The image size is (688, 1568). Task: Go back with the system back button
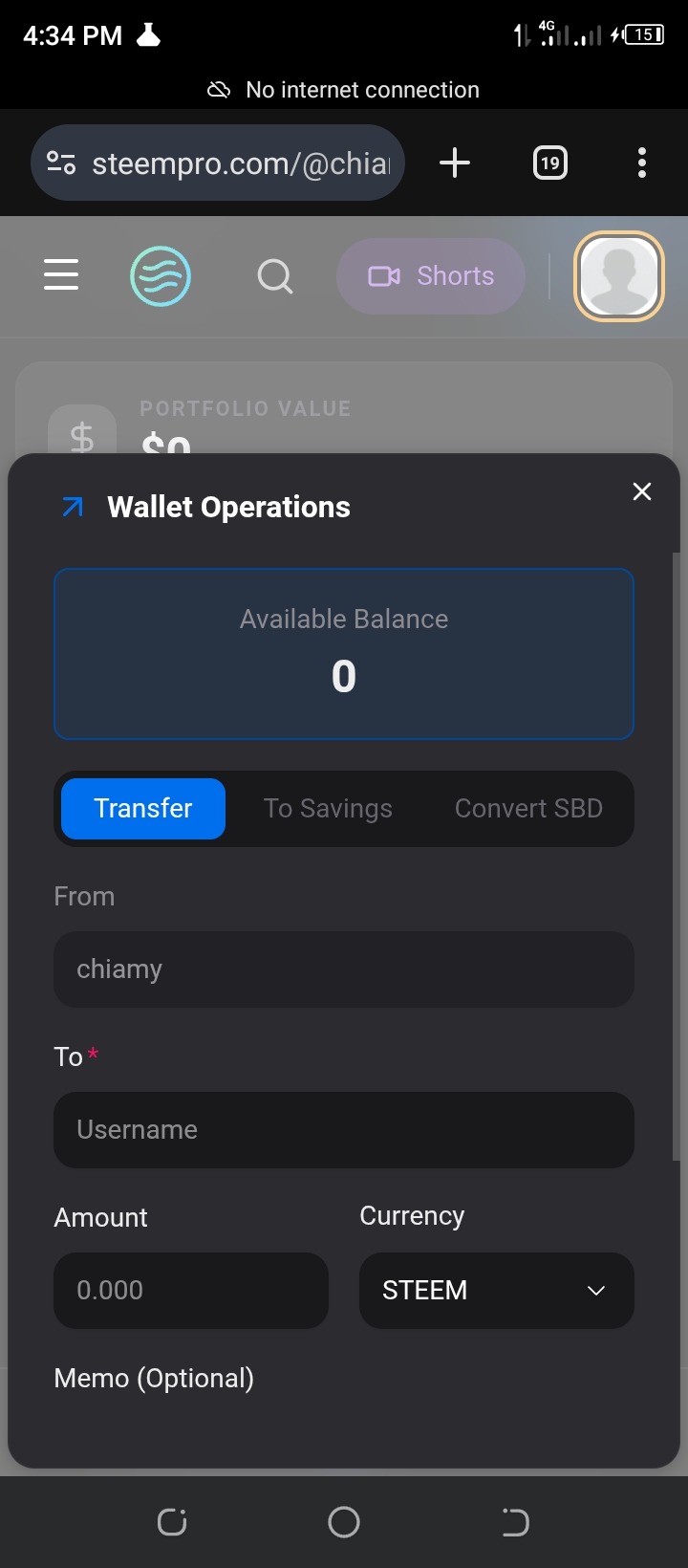pos(515,1522)
